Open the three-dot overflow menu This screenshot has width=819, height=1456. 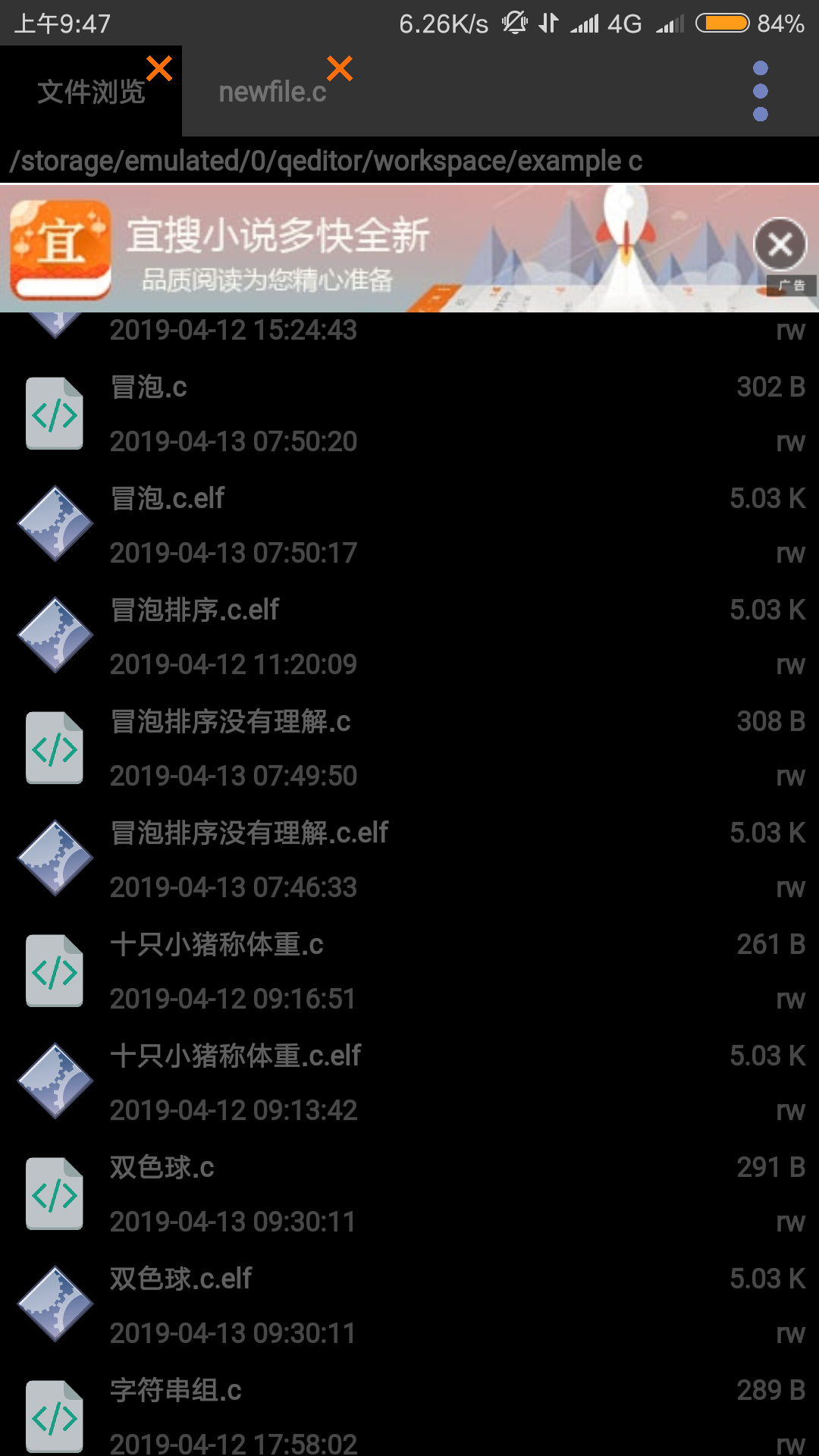pos(761,92)
